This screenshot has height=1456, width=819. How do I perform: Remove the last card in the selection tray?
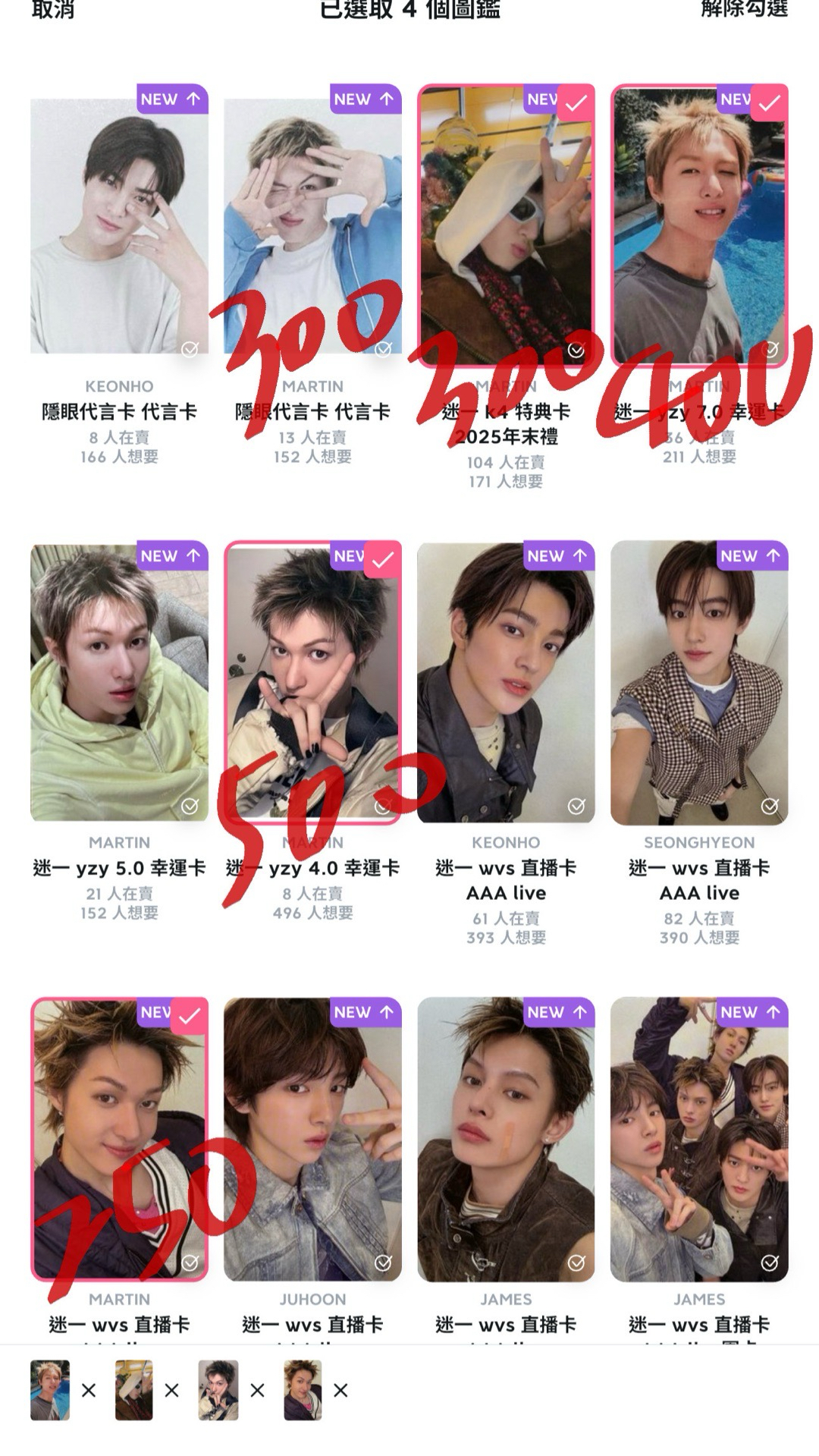pyautogui.click(x=340, y=1390)
